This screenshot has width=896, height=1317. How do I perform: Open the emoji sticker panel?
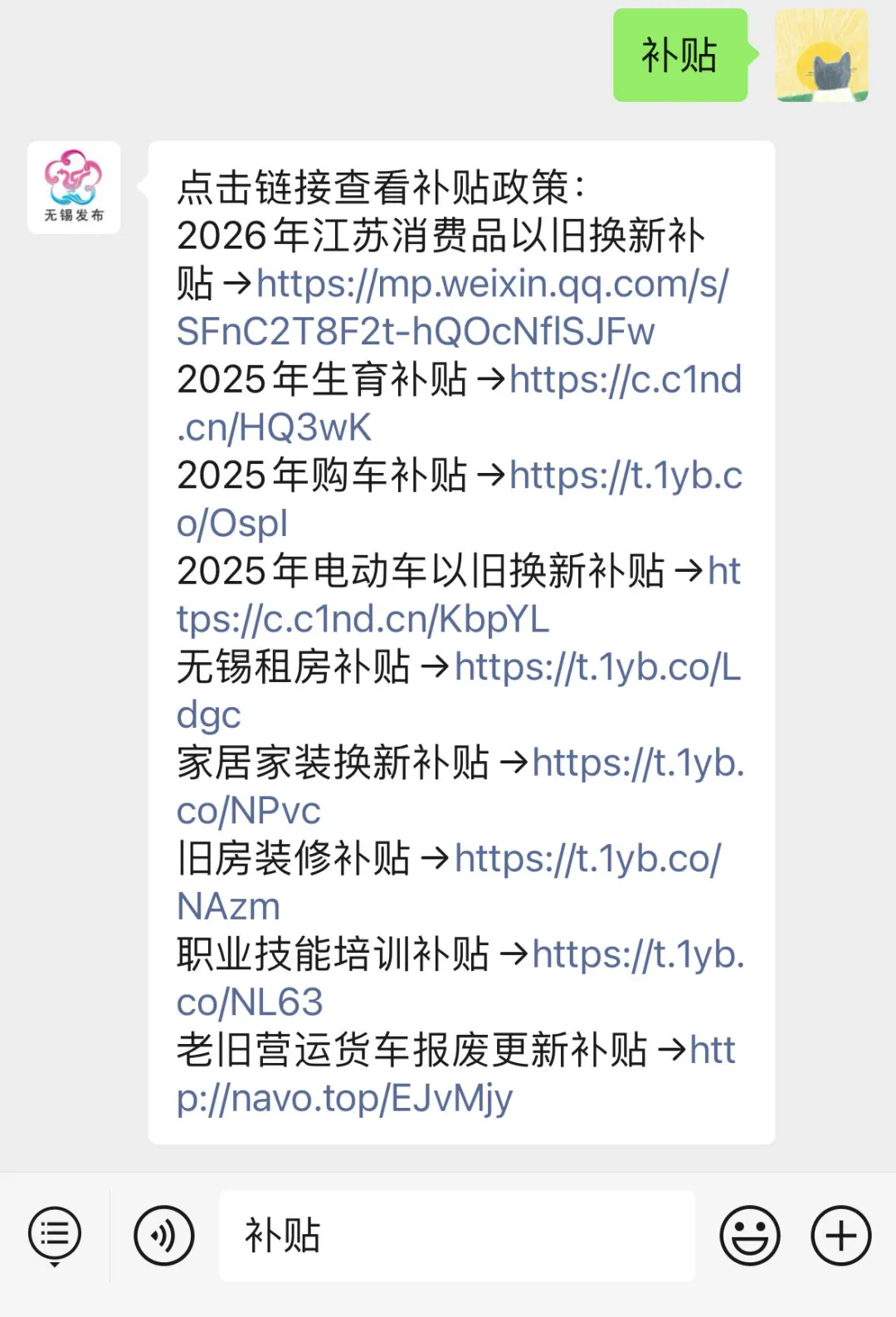tap(750, 1236)
